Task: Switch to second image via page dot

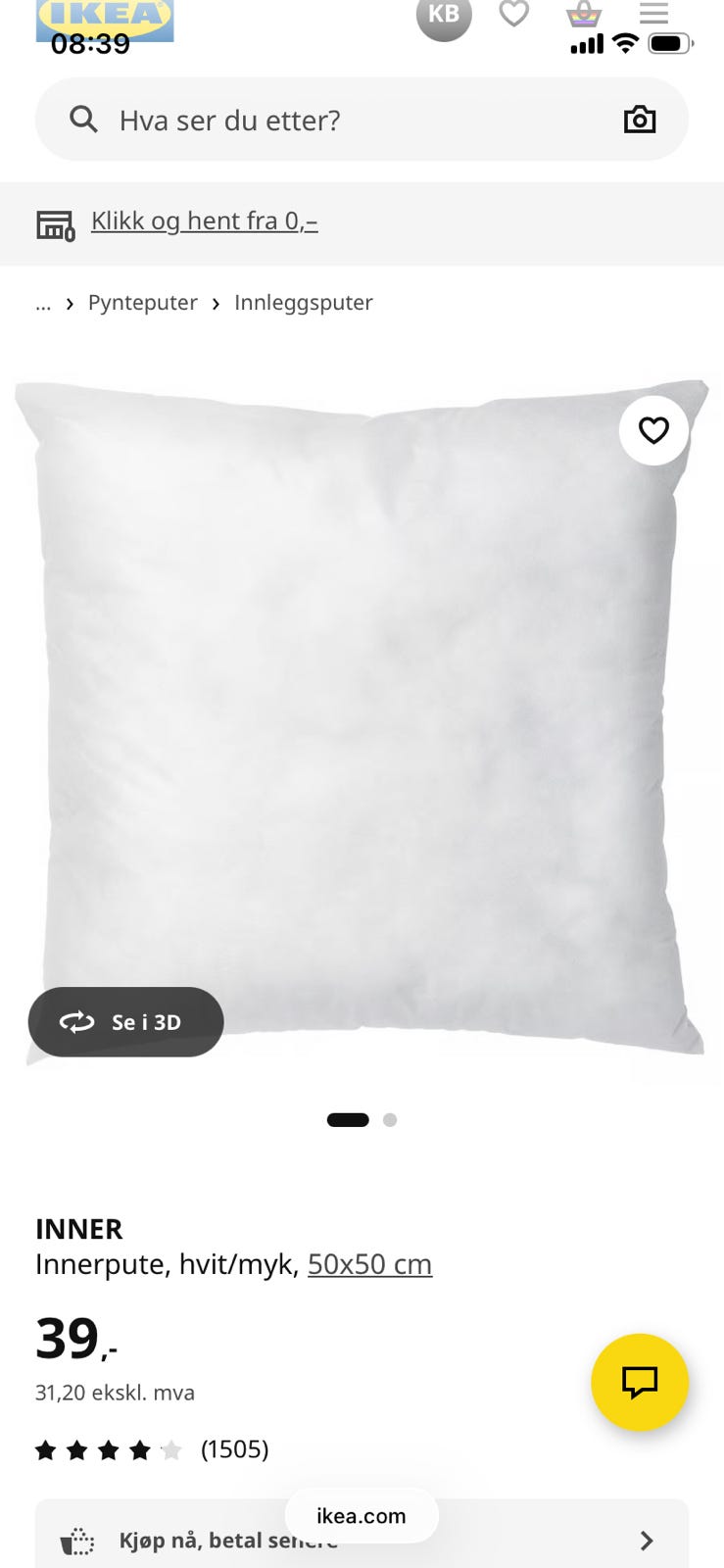Action: pyautogui.click(x=390, y=1120)
